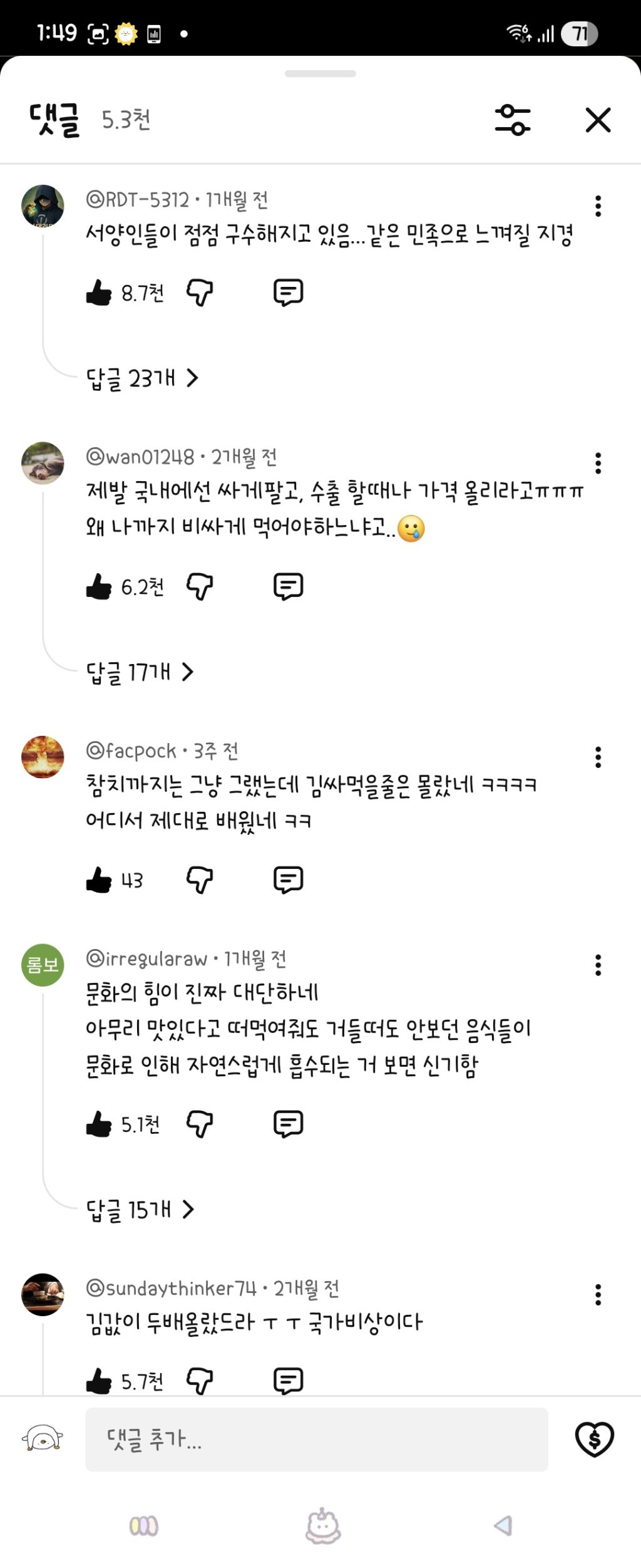Reply to the comment by @sundaythinker74

[288, 1381]
